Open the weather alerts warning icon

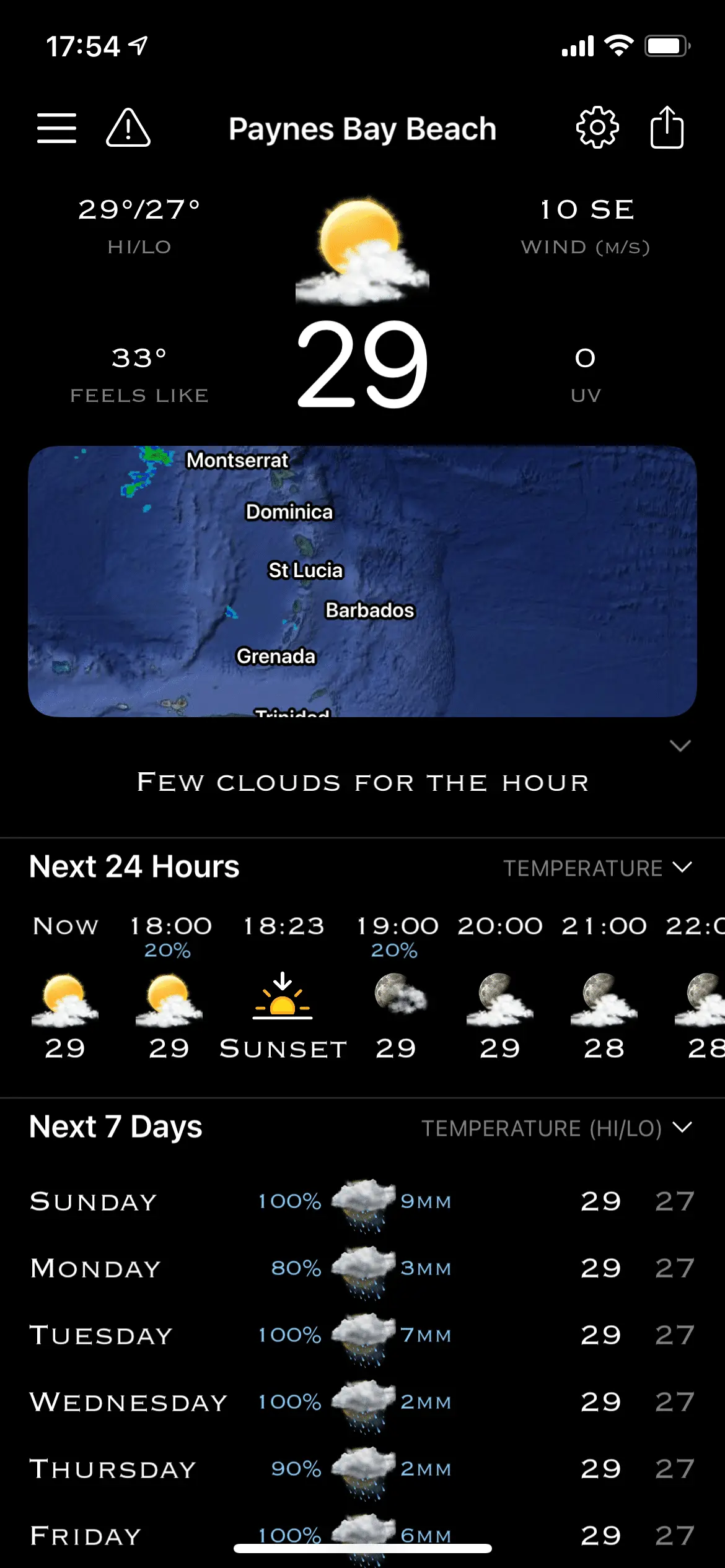(128, 128)
